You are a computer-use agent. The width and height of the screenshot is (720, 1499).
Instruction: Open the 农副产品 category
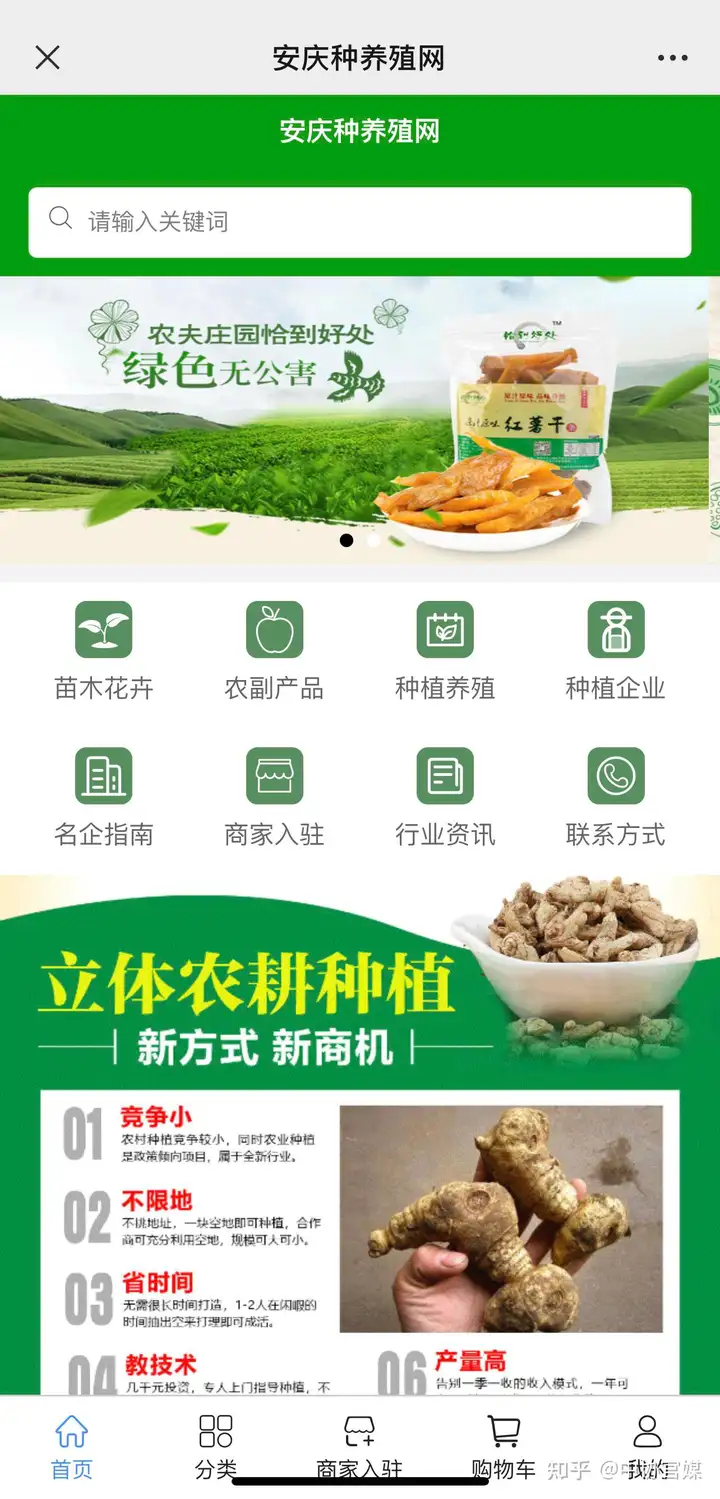[x=274, y=650]
